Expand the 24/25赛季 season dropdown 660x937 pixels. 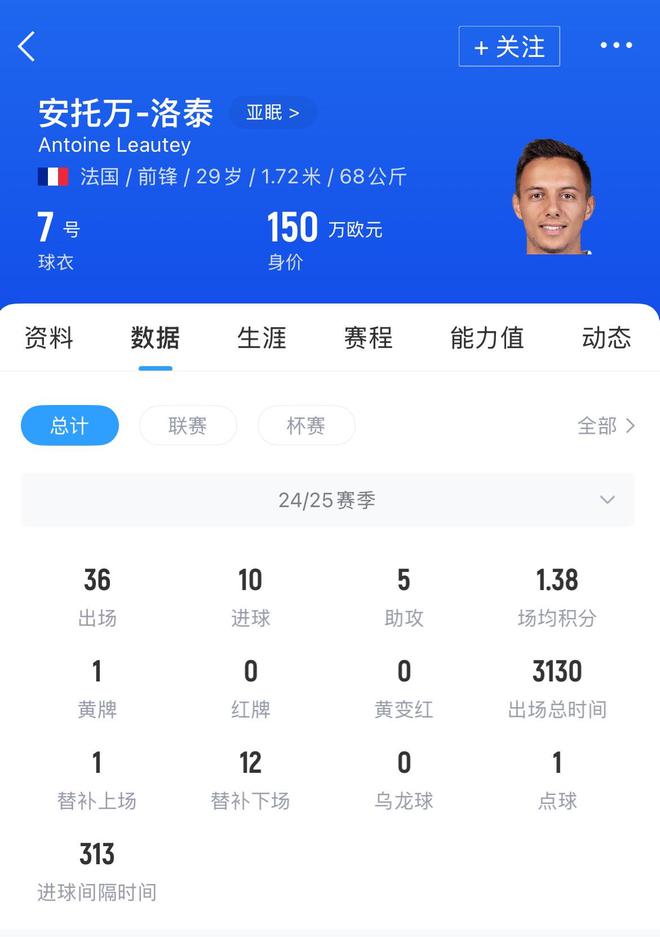pyautogui.click(x=328, y=500)
